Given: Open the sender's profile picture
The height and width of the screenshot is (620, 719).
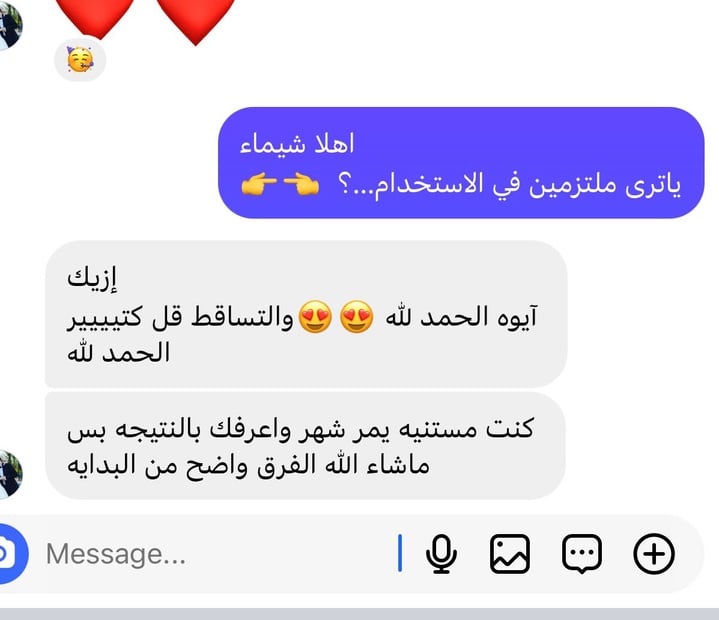Looking at the screenshot, I should [8, 472].
